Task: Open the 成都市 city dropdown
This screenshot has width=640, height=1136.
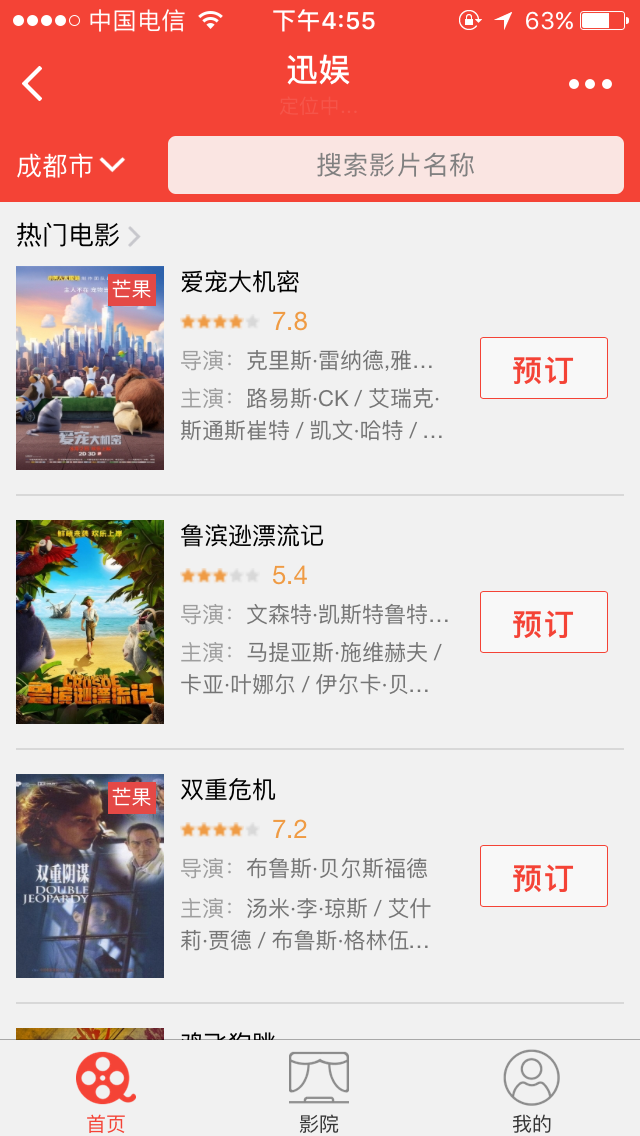Action: click(71, 166)
